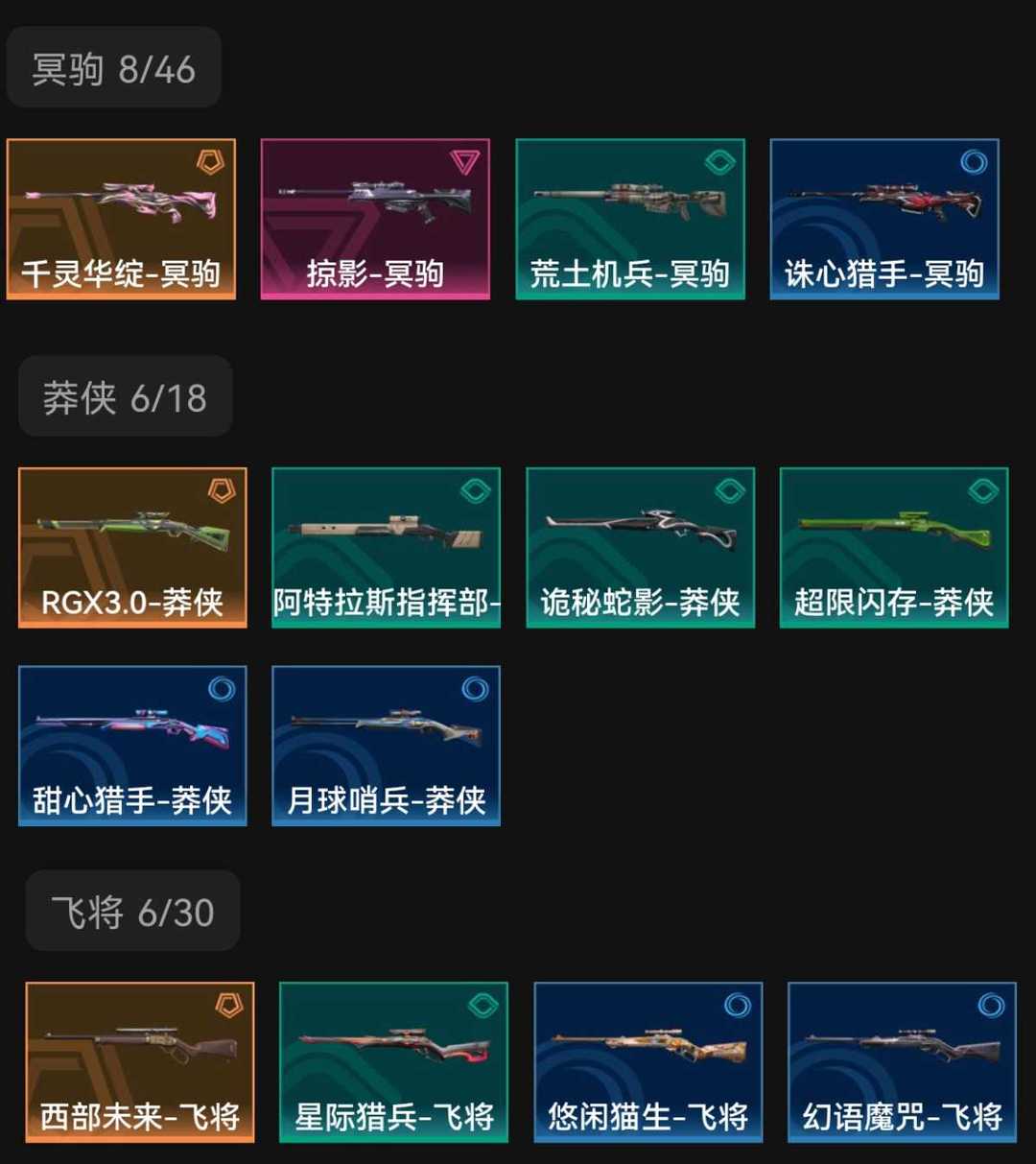Expand the 飞将 6/30 category section
The height and width of the screenshot is (1164, 1036).
pyautogui.click(x=131, y=912)
